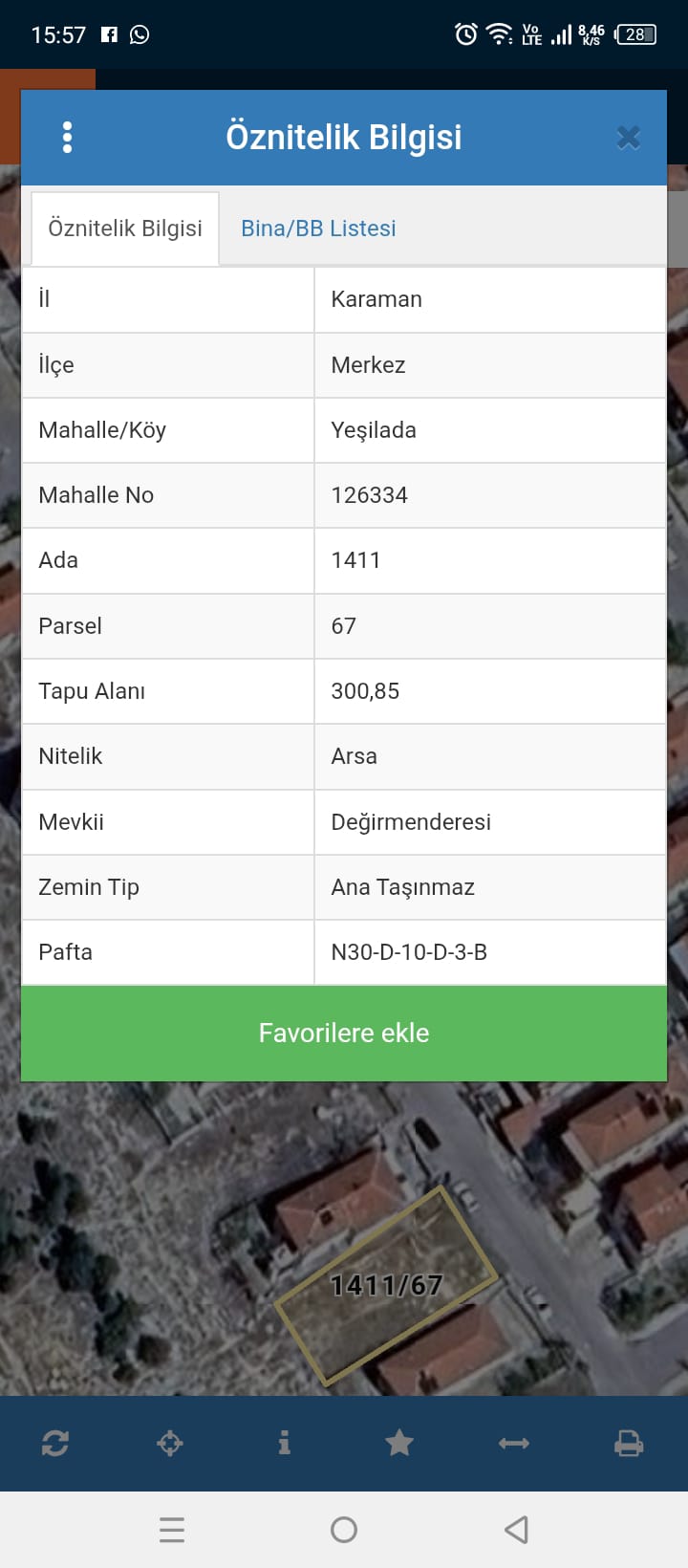Image resolution: width=688 pixels, height=1568 pixels.
Task: Close the Öznitelik Bilgisi dialog
Action: click(628, 138)
